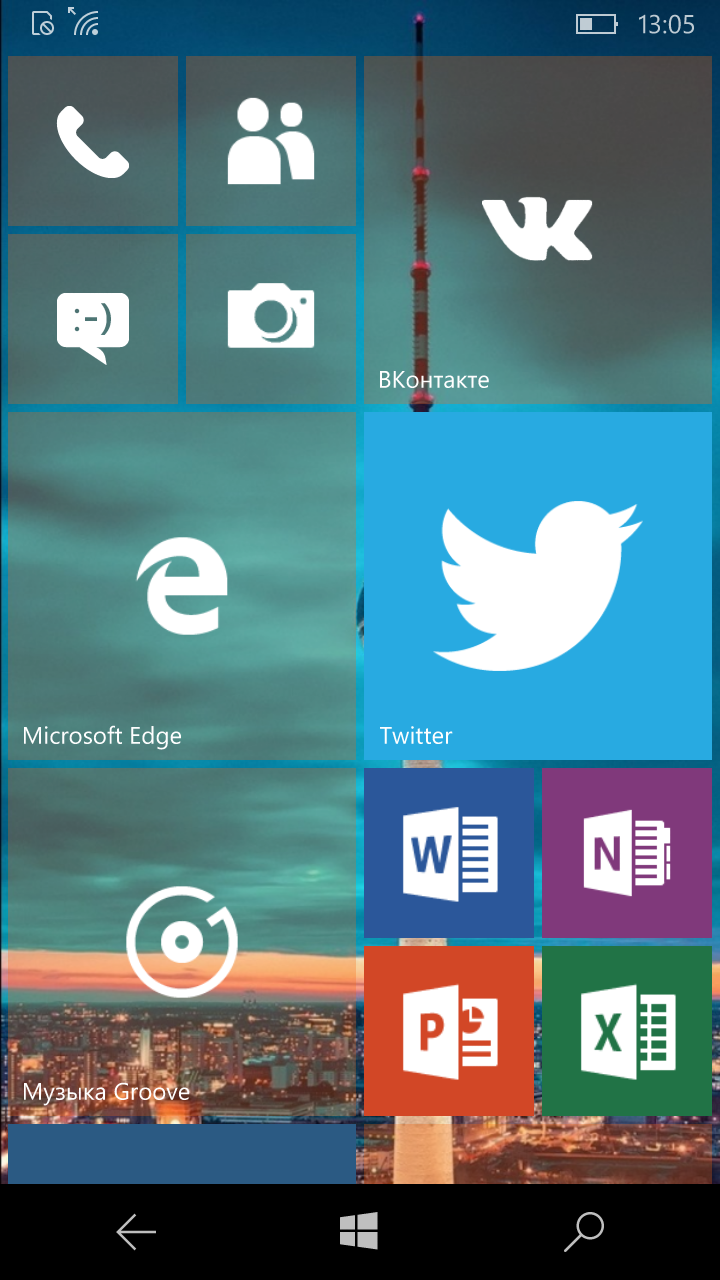720x1280 pixels.
Task: Open the ВКонтакте tile
Action: 538,230
